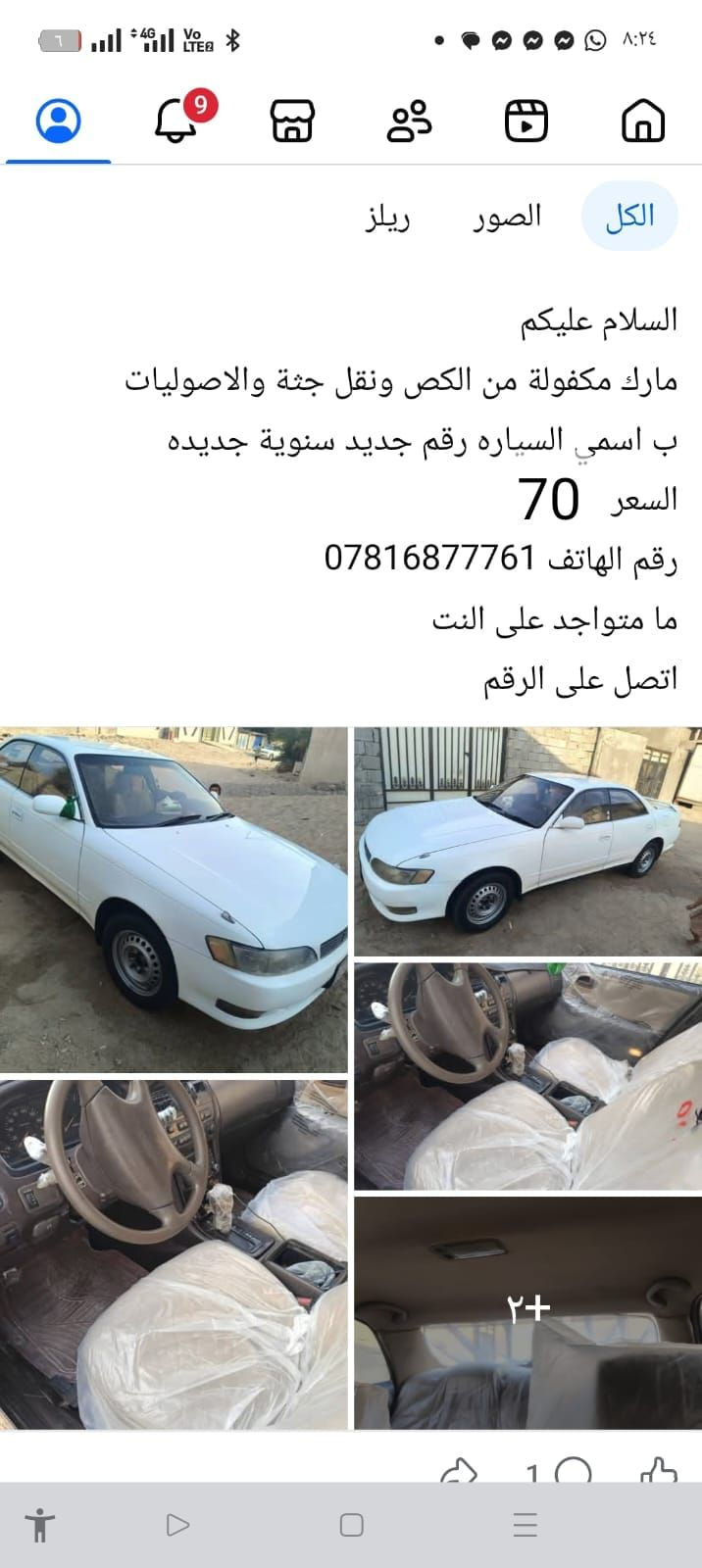Select the الكل filter chip

629,217
